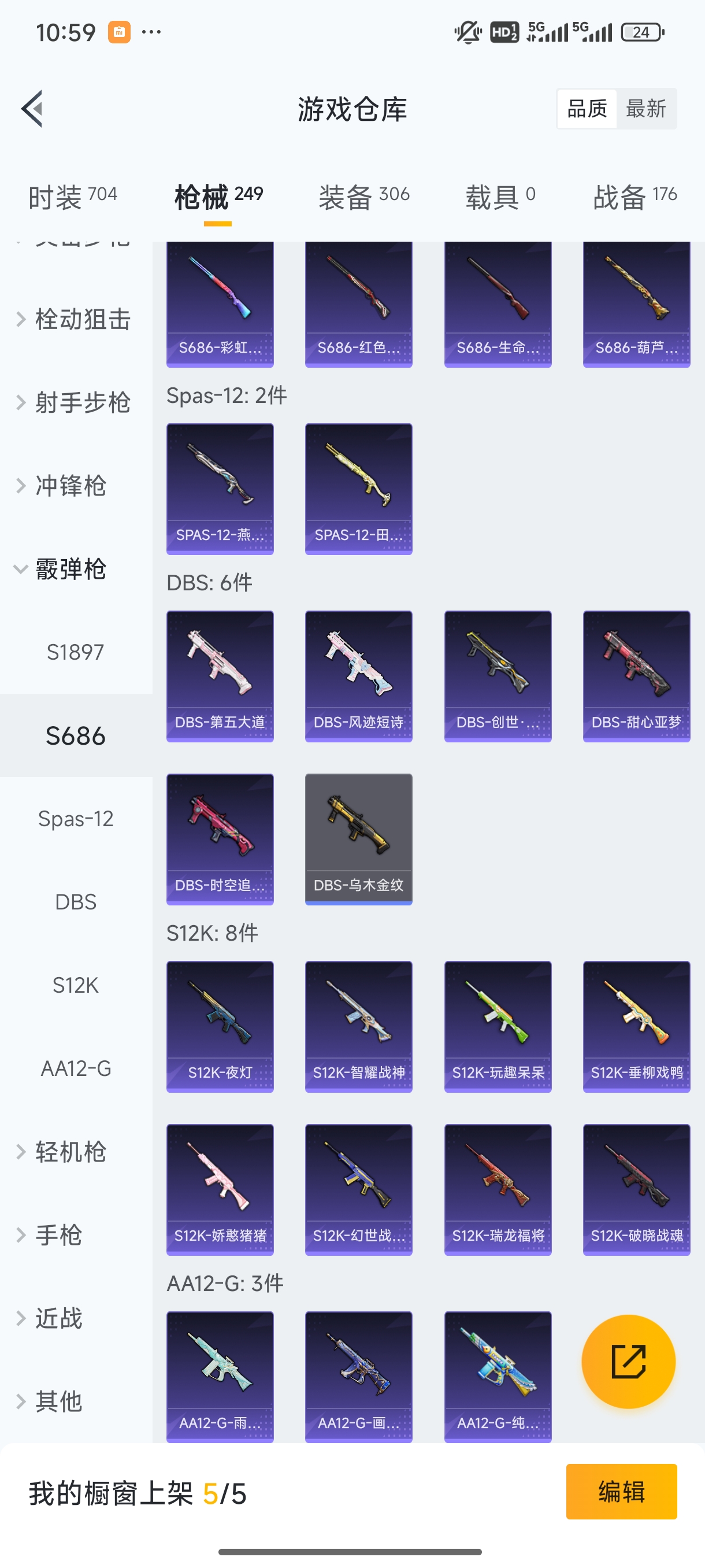This screenshot has width=705, height=1568.
Task: View the S12K-娇憨猪猪 skin
Action: [x=220, y=1189]
